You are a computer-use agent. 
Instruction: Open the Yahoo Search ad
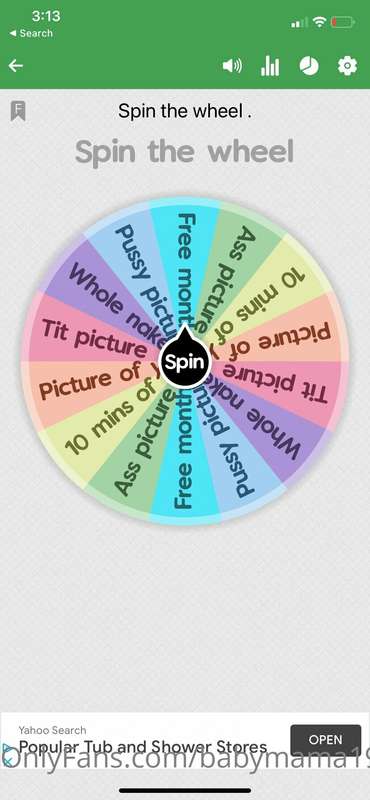pyautogui.click(x=326, y=740)
